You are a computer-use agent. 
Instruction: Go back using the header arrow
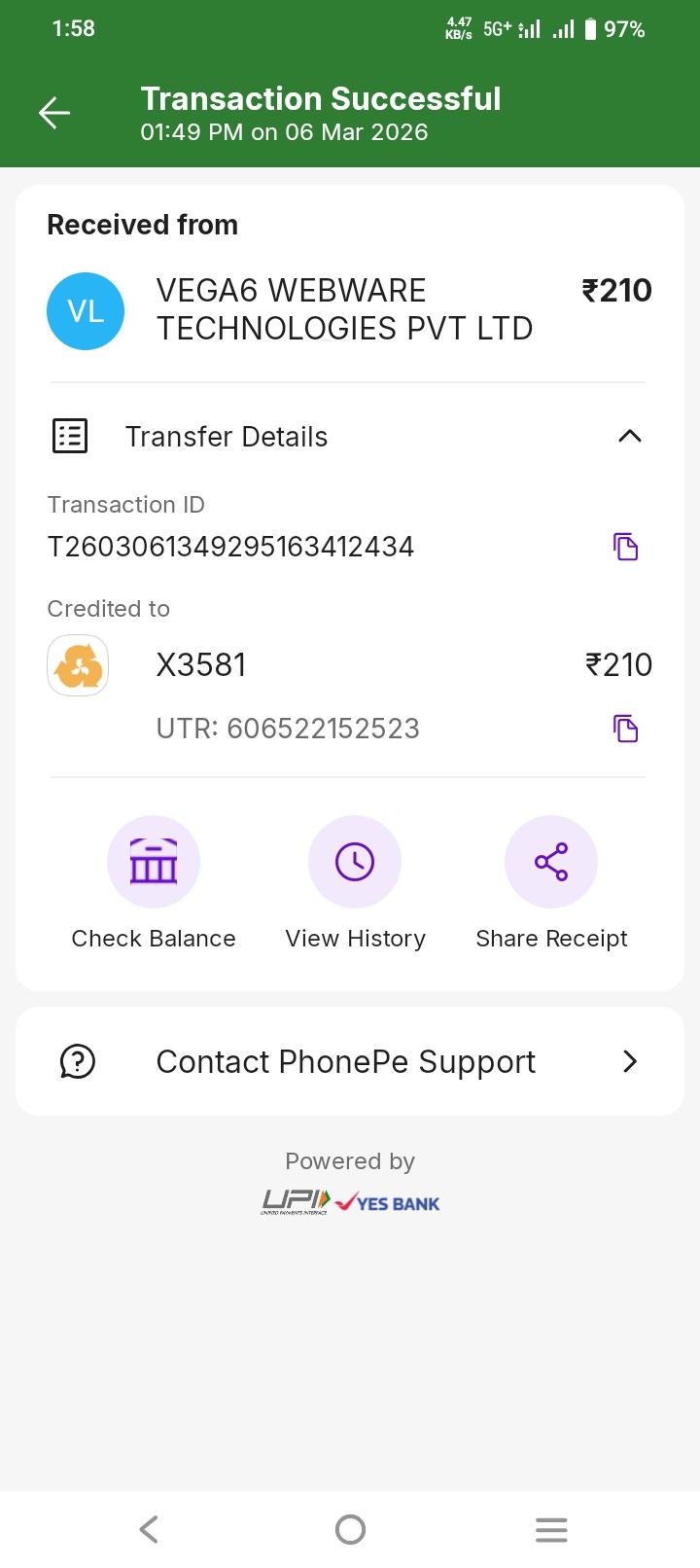pyautogui.click(x=54, y=113)
